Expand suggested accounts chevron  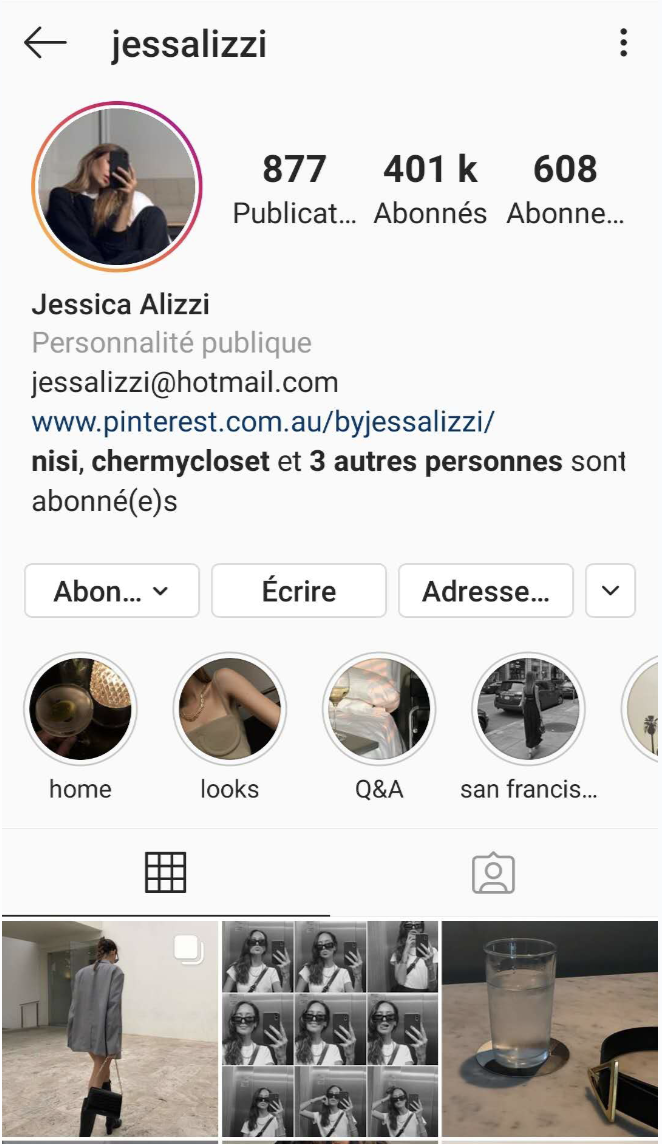(610, 591)
